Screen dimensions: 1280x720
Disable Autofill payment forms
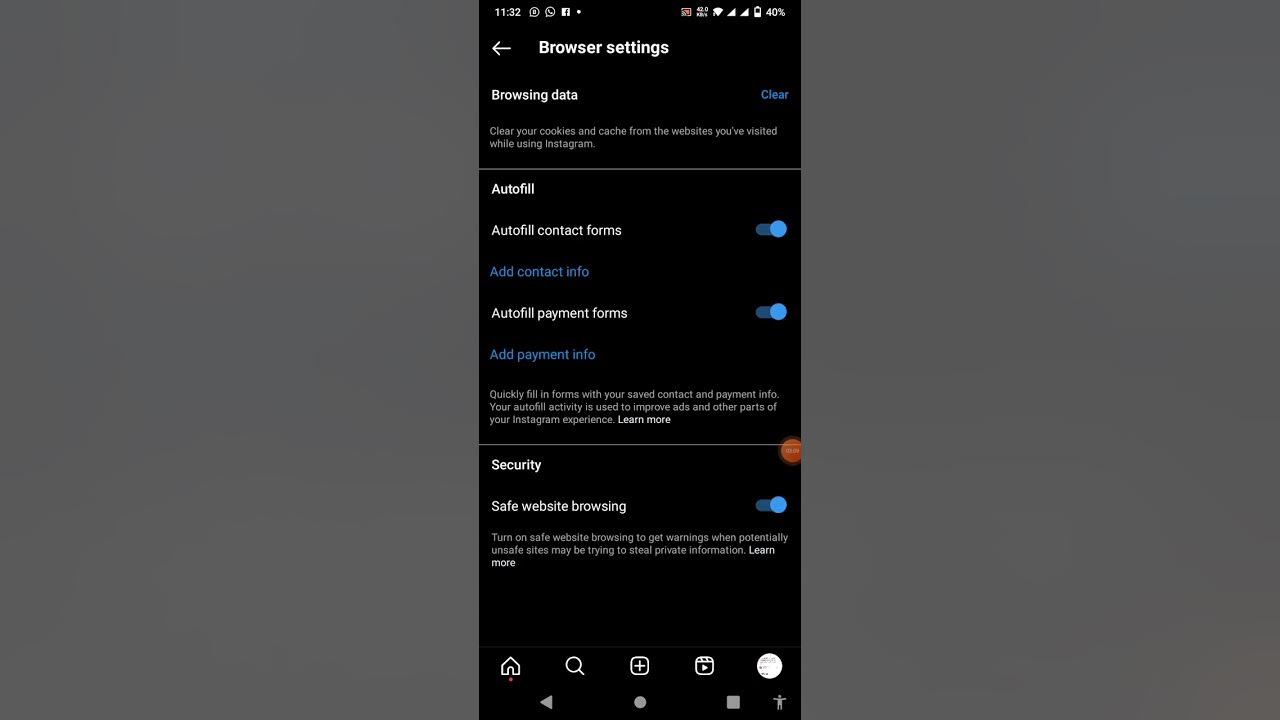(771, 312)
